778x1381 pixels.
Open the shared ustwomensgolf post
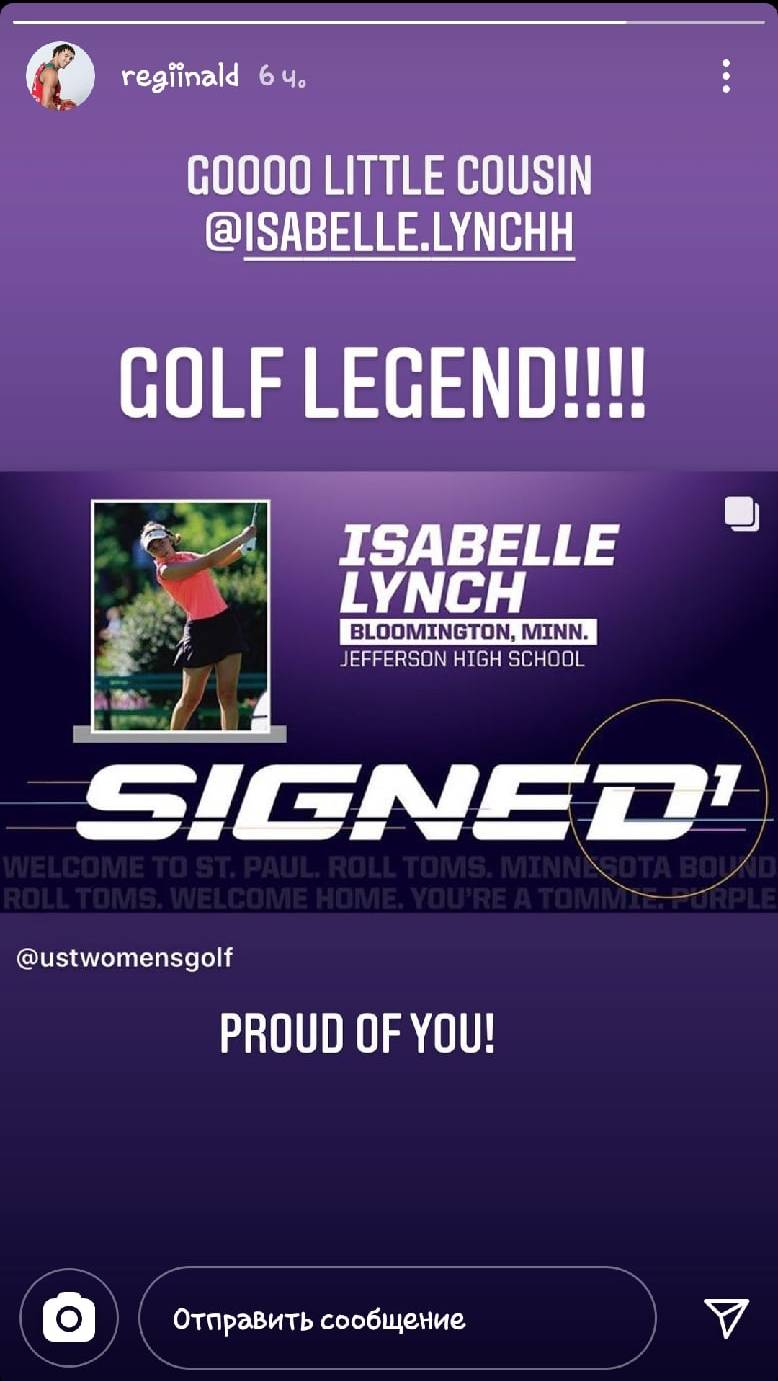(x=389, y=690)
